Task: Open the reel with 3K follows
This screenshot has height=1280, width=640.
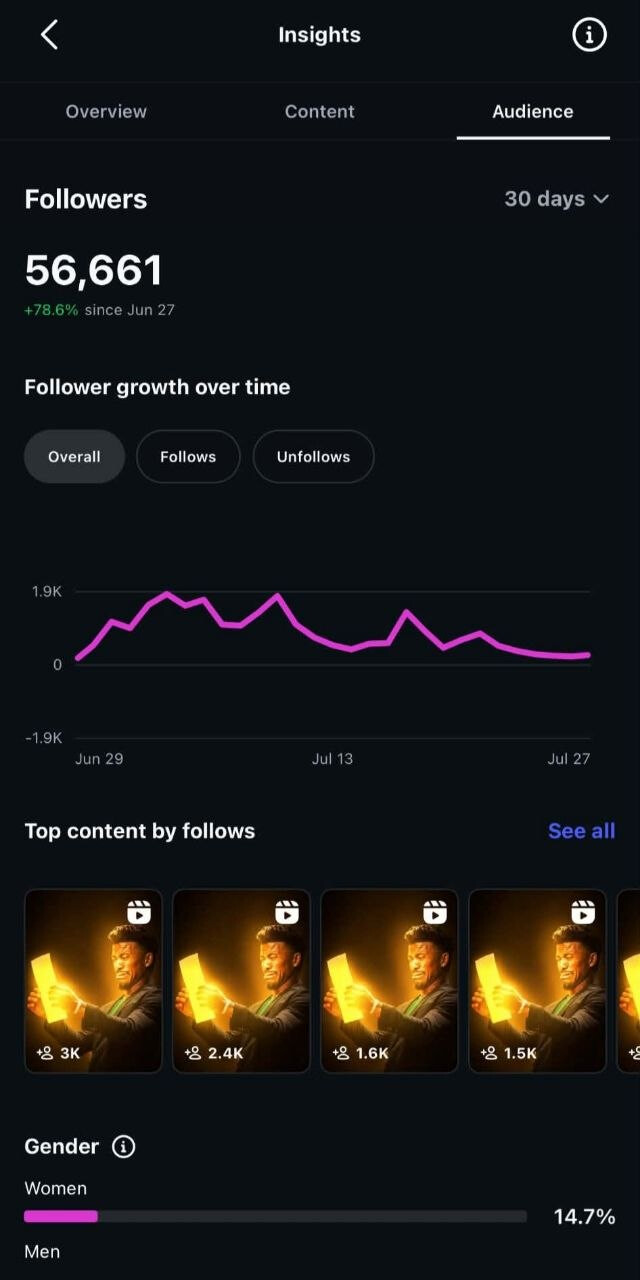Action: click(93, 981)
